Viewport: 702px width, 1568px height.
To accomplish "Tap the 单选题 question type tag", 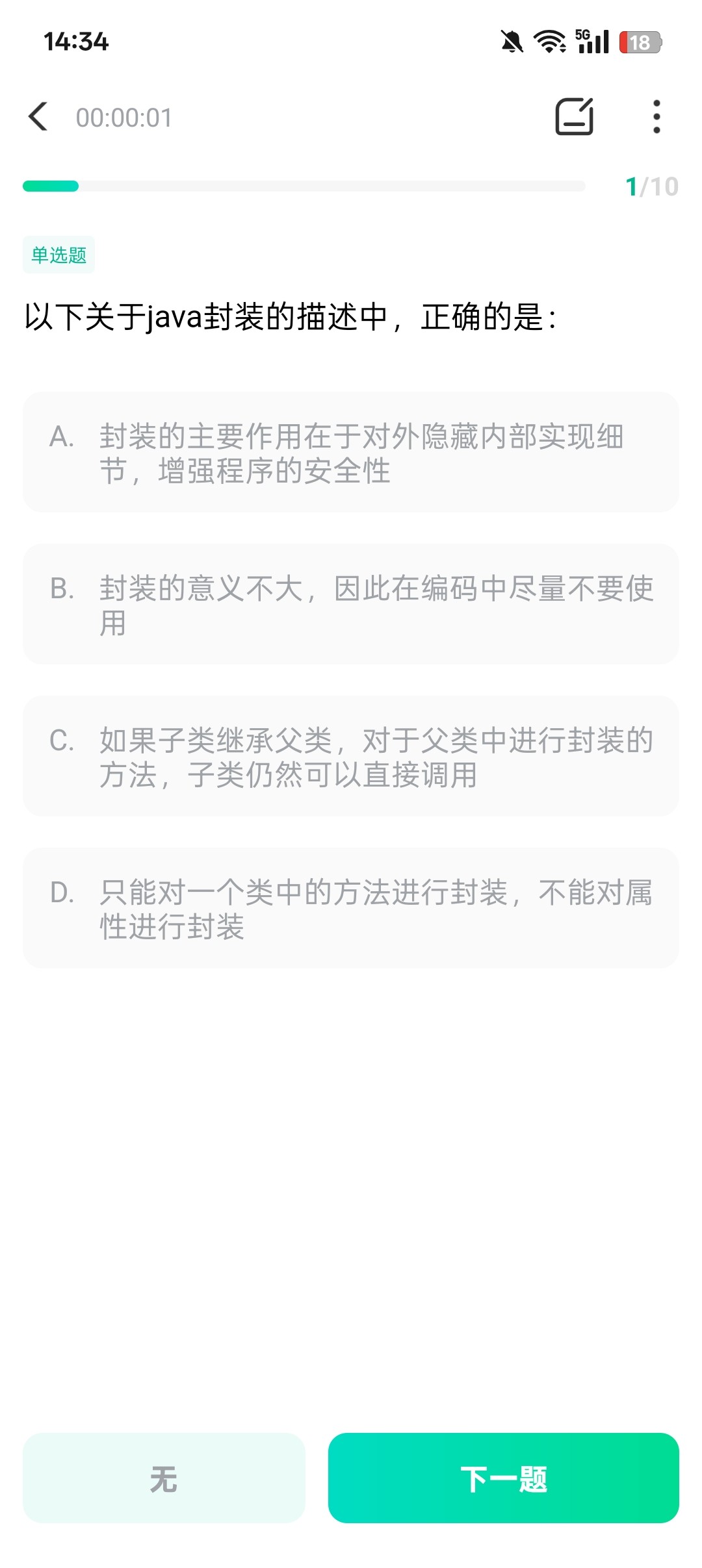I will (58, 254).
